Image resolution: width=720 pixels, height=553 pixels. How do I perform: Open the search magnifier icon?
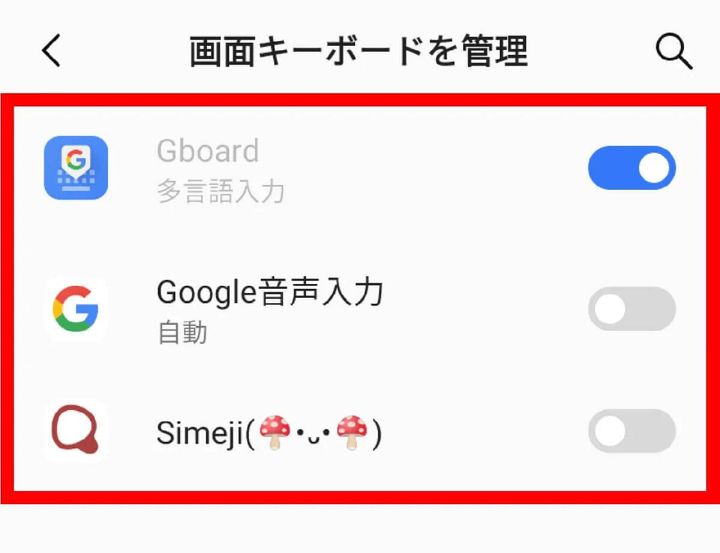click(x=673, y=51)
